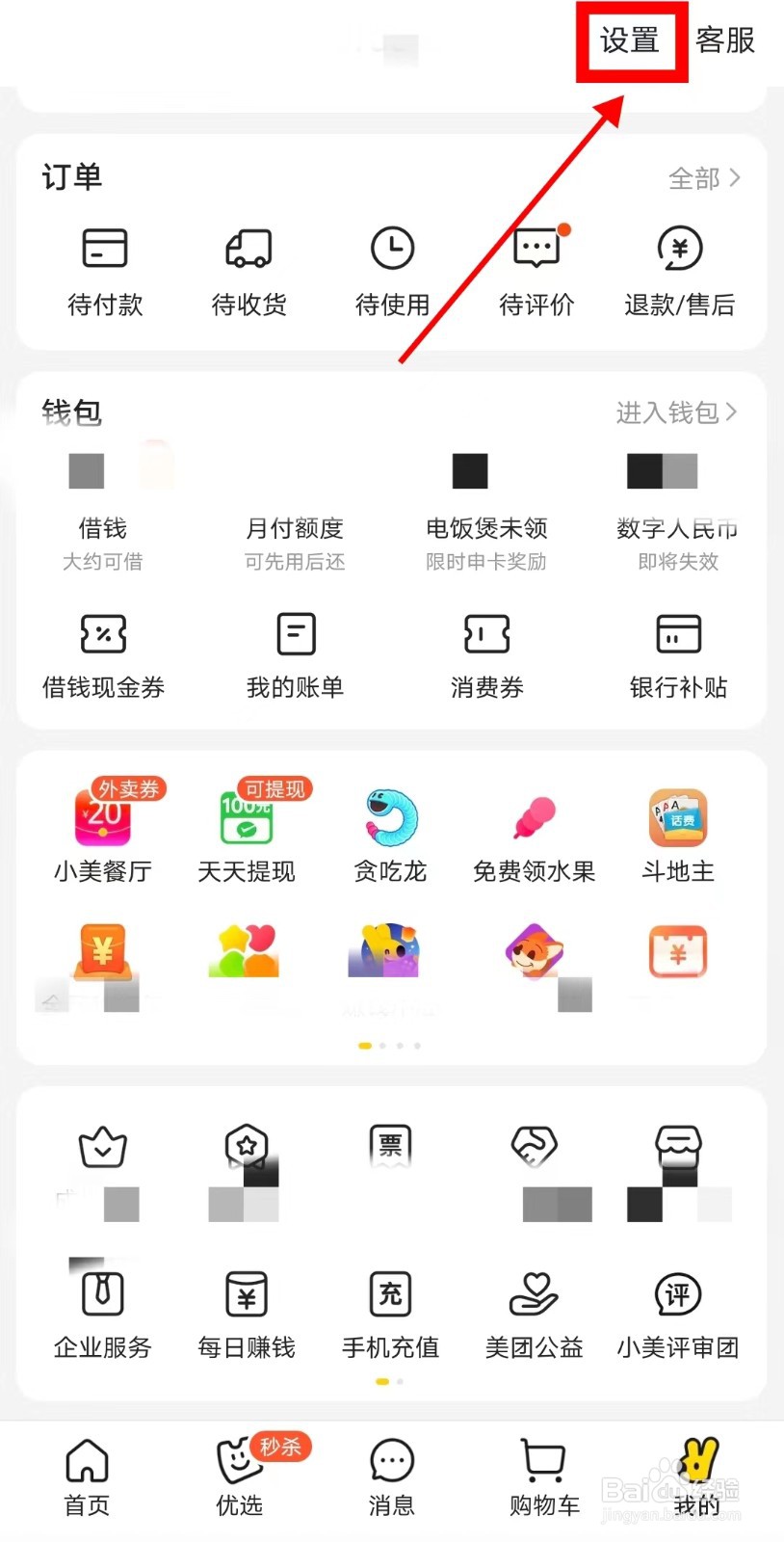
Task: Open 进入钱包 wallet page
Action: click(x=674, y=412)
